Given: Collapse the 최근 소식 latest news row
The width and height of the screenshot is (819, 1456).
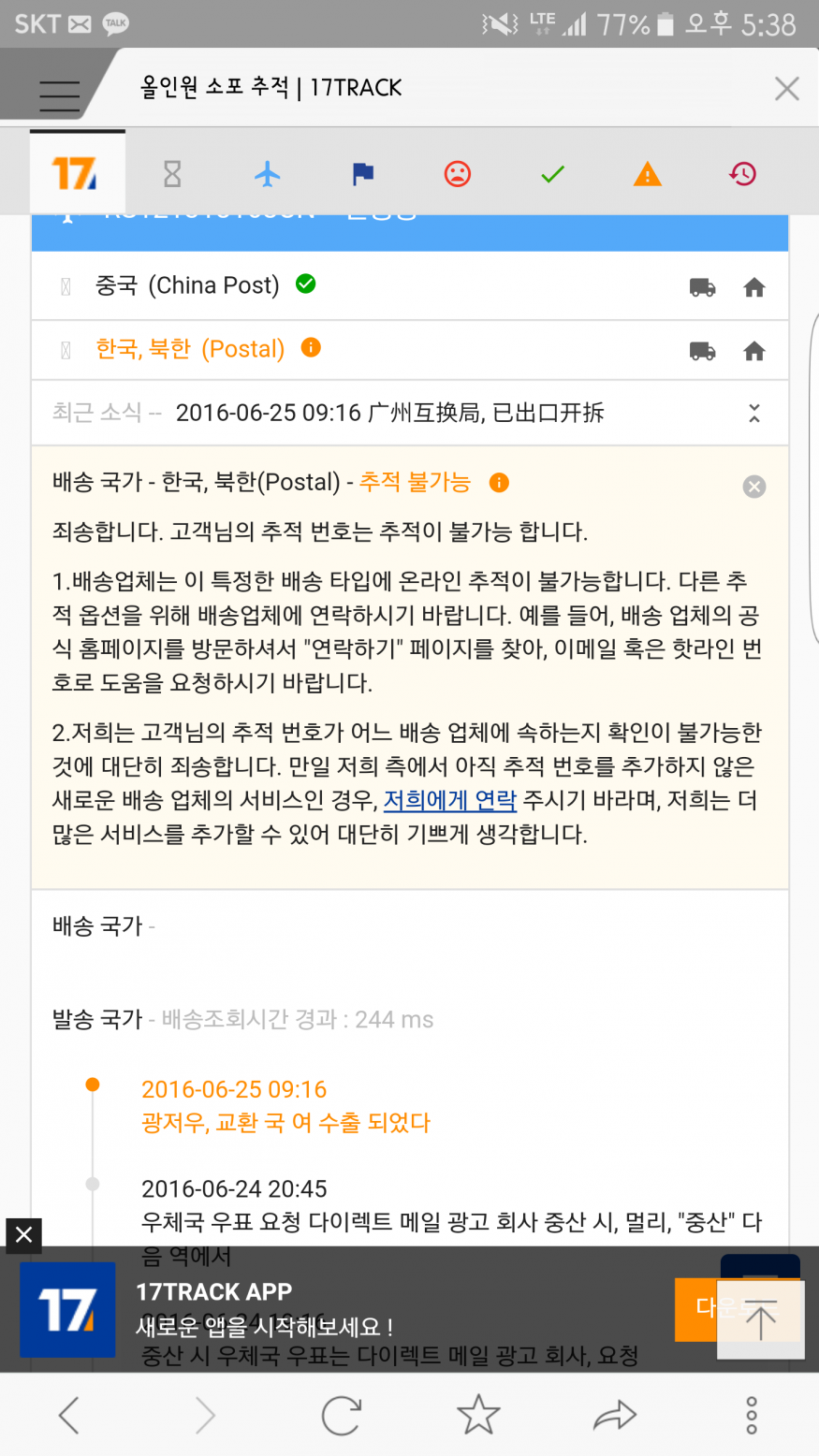Looking at the screenshot, I should [753, 413].
